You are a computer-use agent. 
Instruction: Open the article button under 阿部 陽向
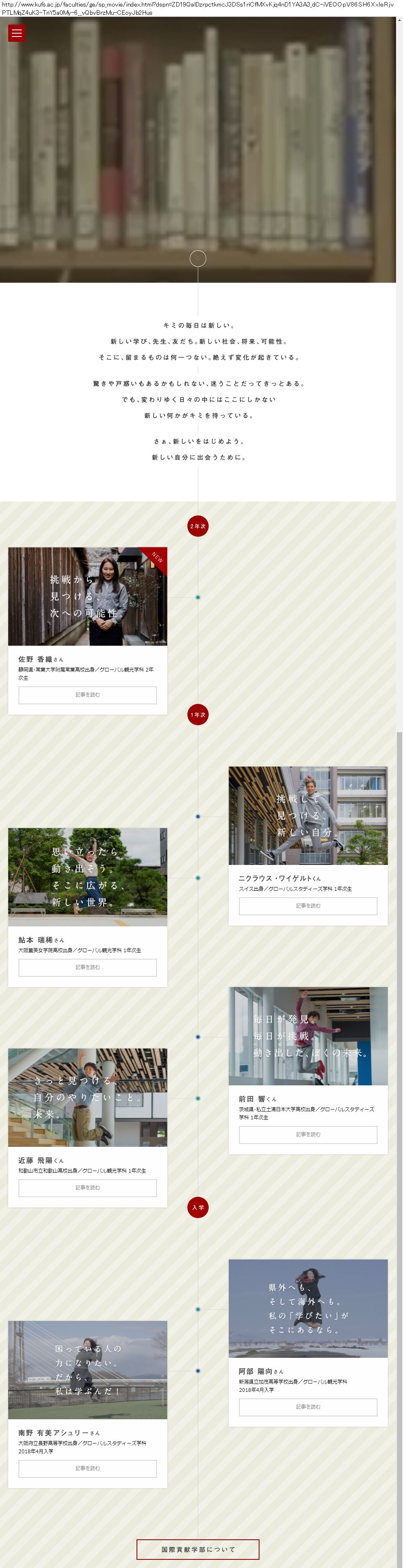coord(308,1407)
